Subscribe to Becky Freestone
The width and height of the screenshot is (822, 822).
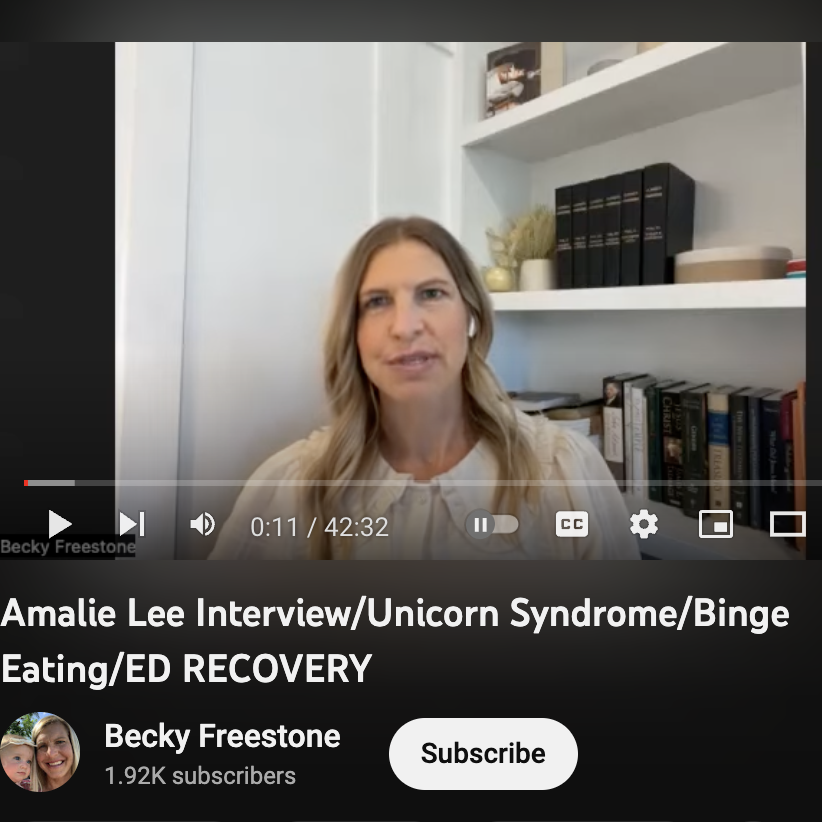click(483, 753)
